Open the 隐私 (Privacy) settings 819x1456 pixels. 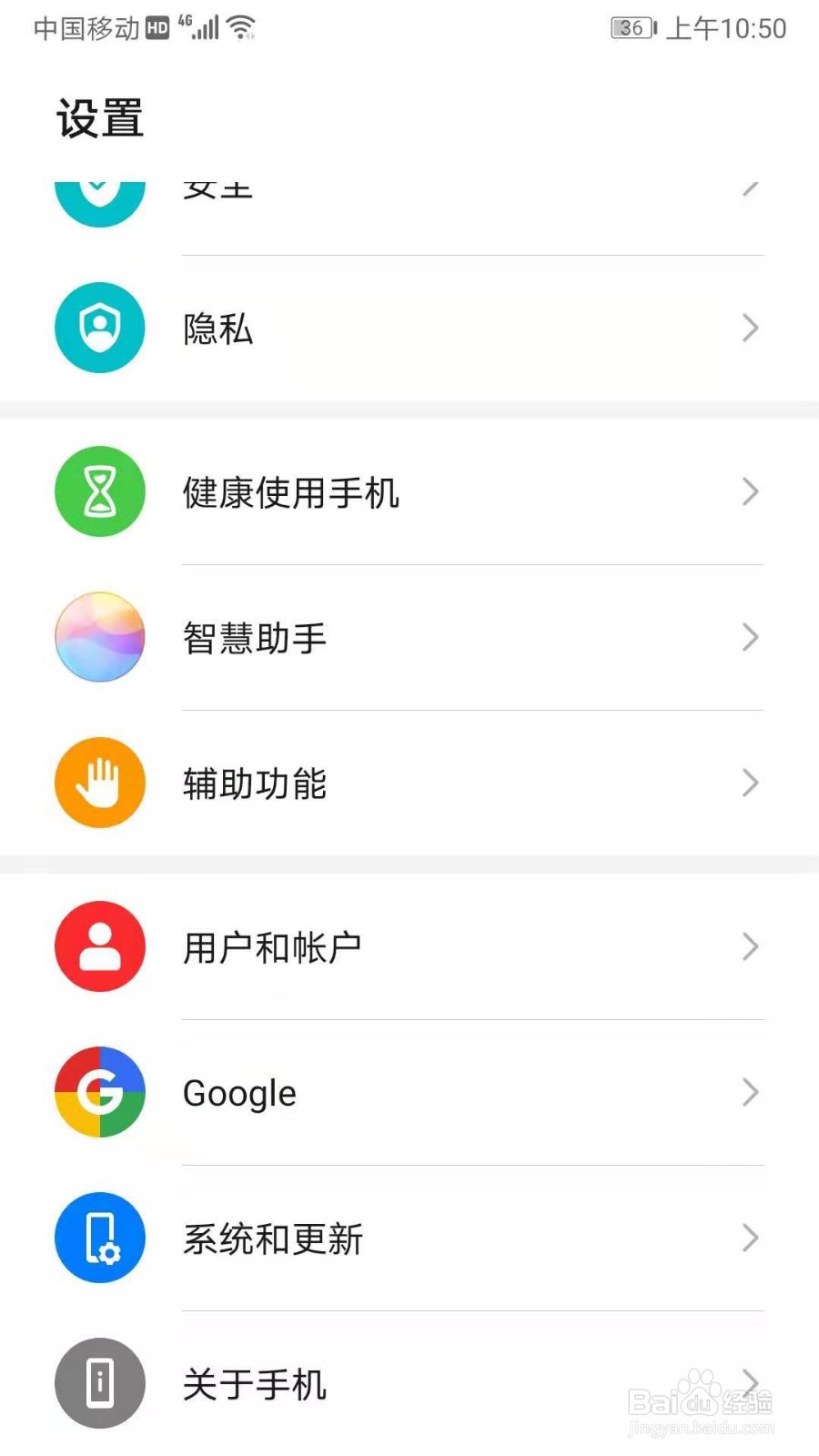[409, 329]
